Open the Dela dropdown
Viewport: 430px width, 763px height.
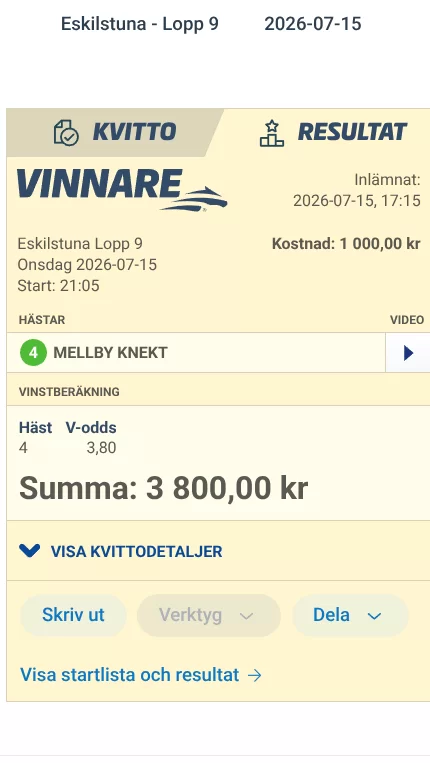coord(350,615)
